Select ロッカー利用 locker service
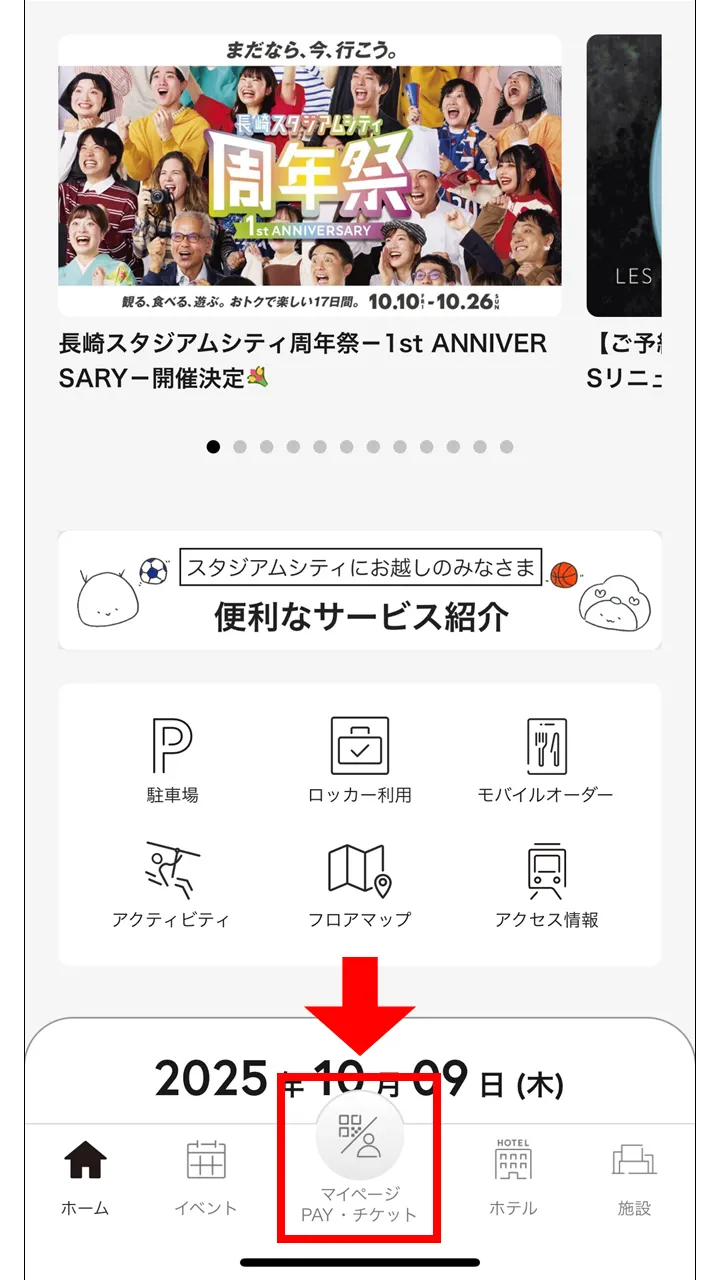This screenshot has height=1280, width=720. 359,760
